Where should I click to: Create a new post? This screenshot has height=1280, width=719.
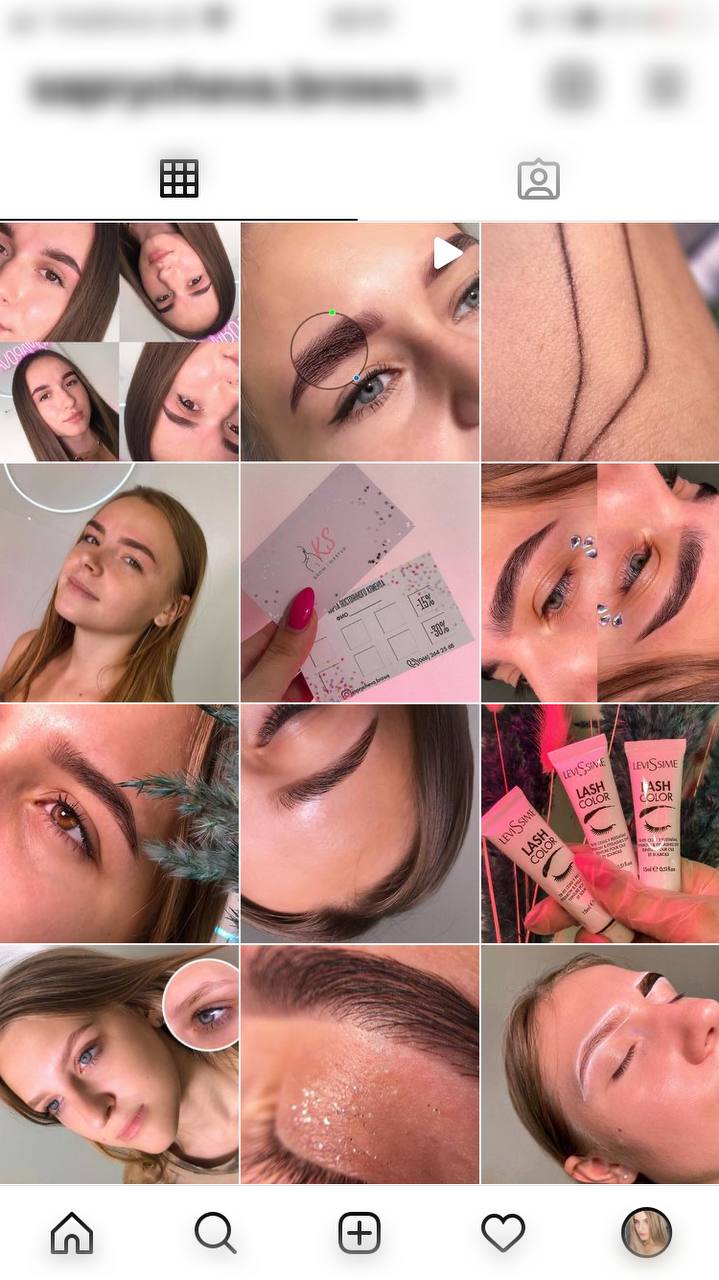tap(359, 1233)
